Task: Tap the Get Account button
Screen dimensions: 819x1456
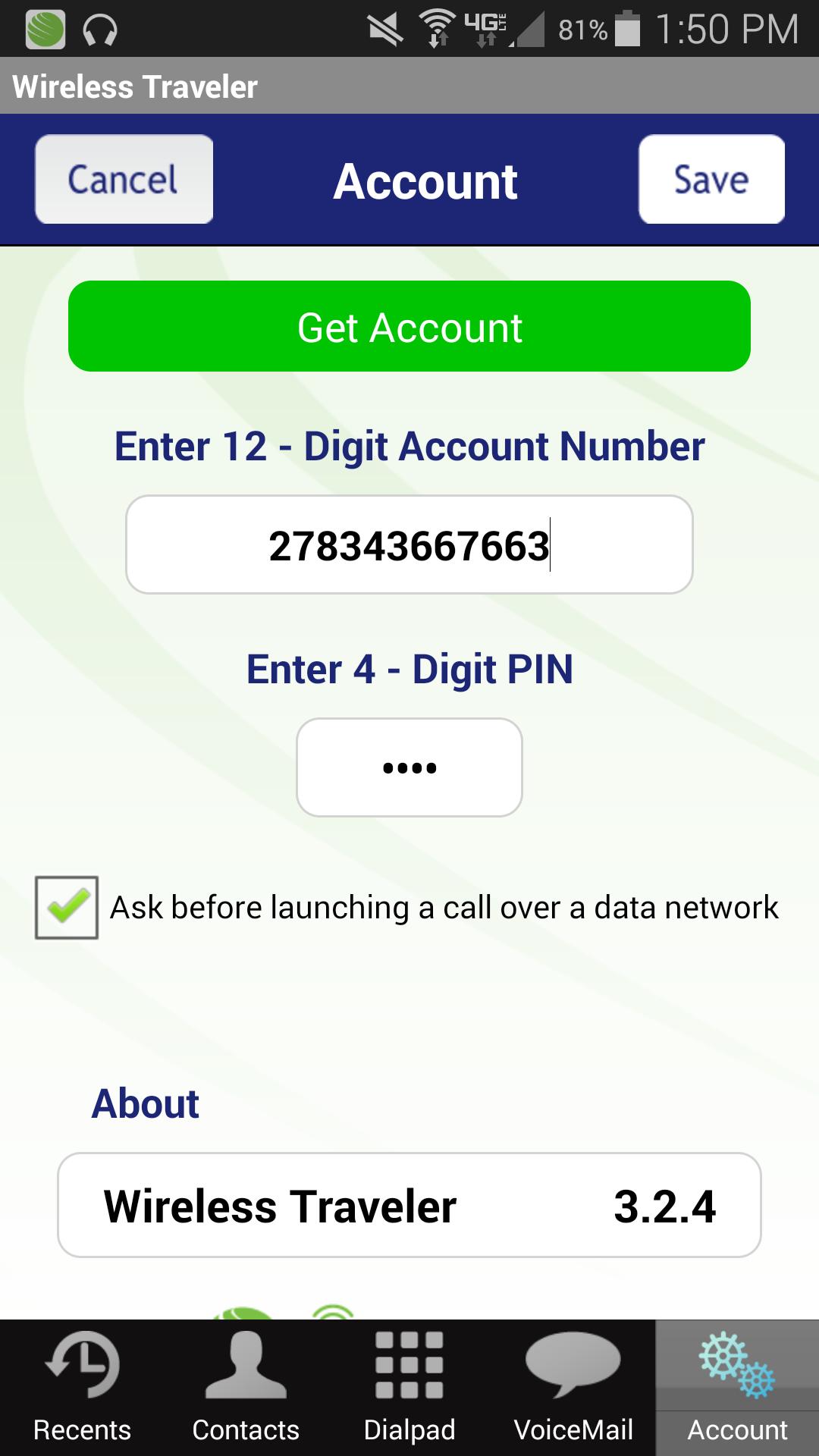Action: (x=409, y=326)
